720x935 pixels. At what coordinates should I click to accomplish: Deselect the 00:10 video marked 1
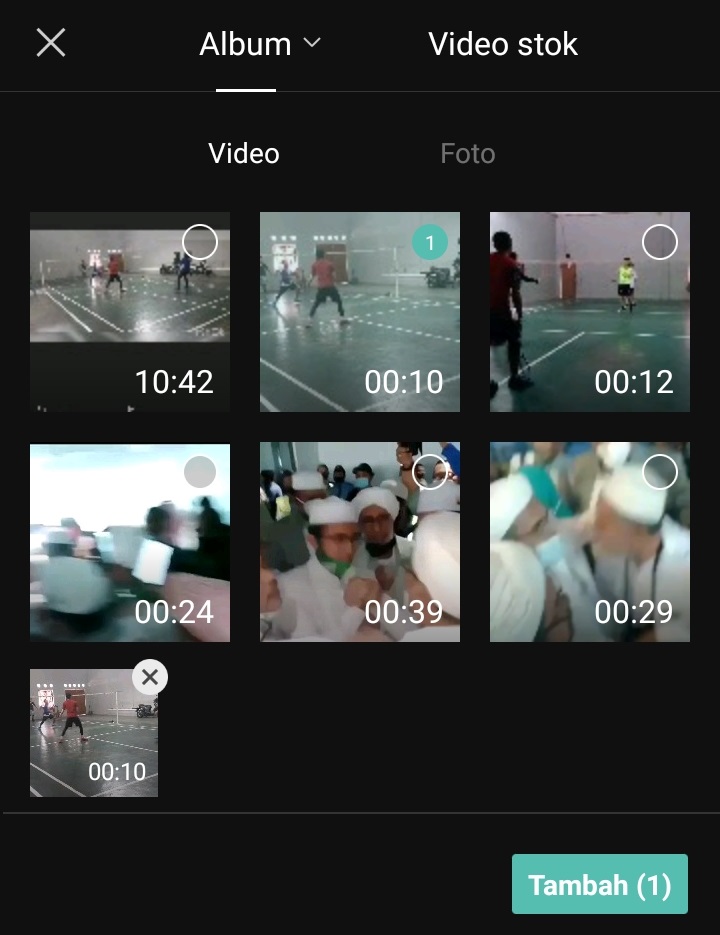[x=430, y=242]
